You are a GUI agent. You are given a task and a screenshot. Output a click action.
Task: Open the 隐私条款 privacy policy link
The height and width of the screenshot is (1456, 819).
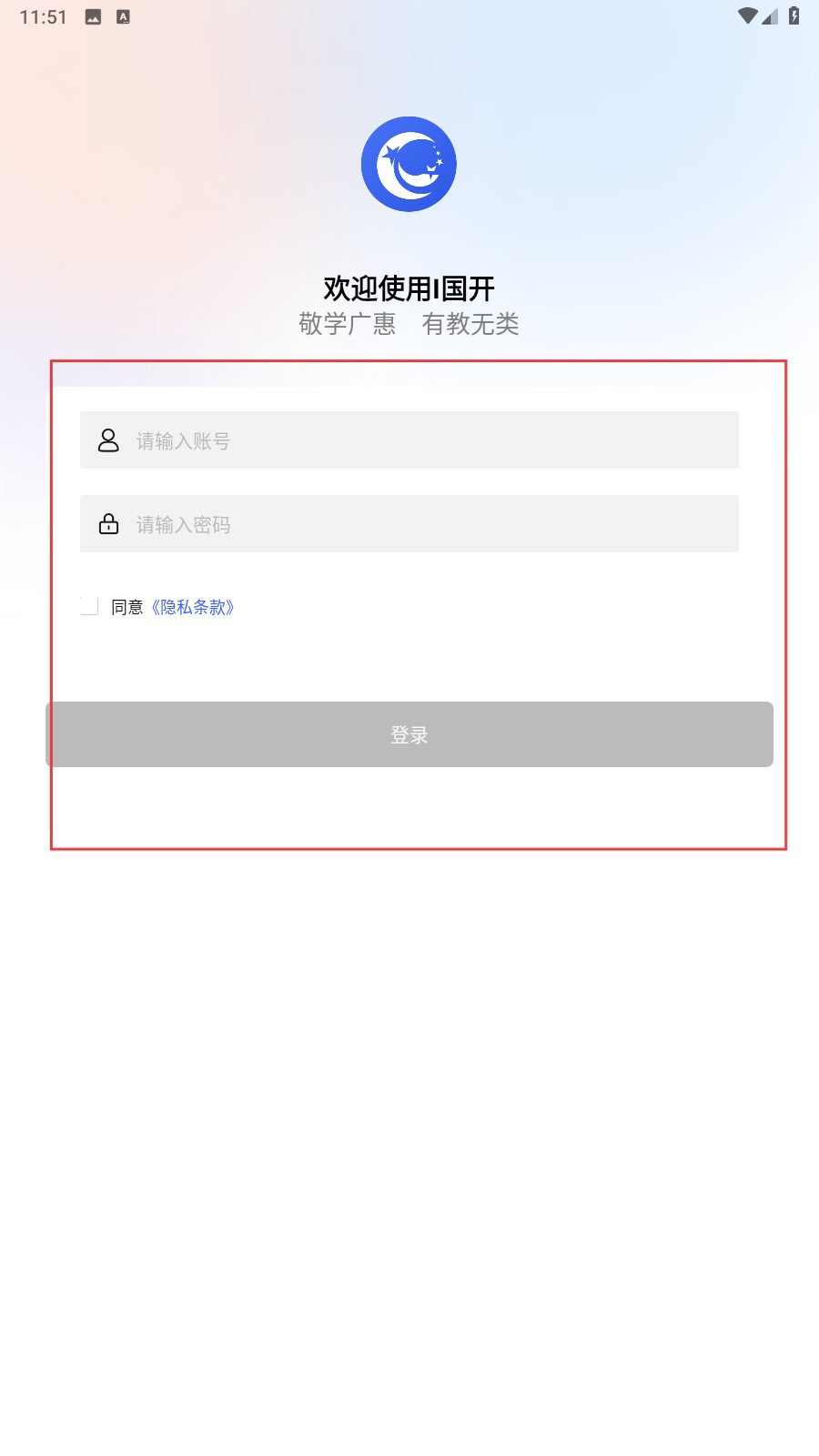(193, 607)
